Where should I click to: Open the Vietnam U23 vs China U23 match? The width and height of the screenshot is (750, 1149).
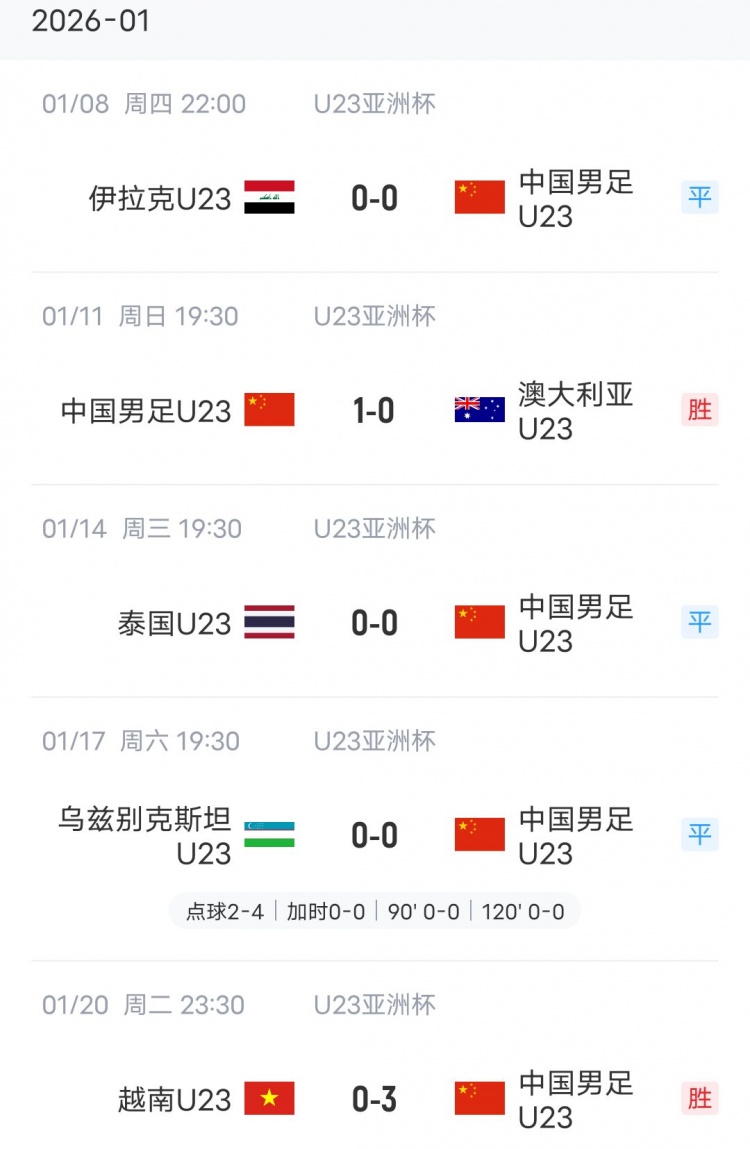click(374, 1099)
